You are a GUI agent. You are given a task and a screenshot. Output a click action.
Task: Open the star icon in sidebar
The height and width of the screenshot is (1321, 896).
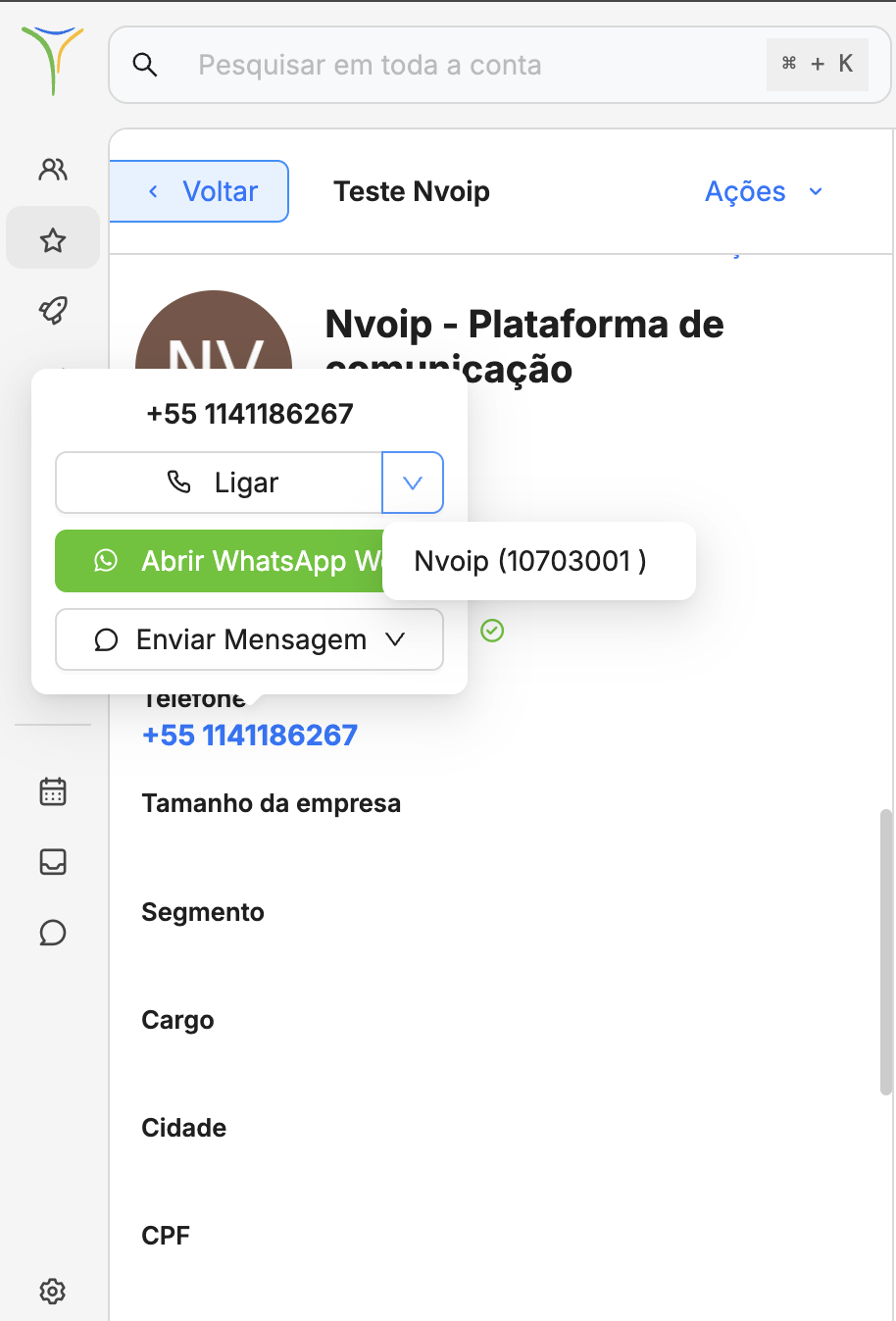[x=53, y=239]
